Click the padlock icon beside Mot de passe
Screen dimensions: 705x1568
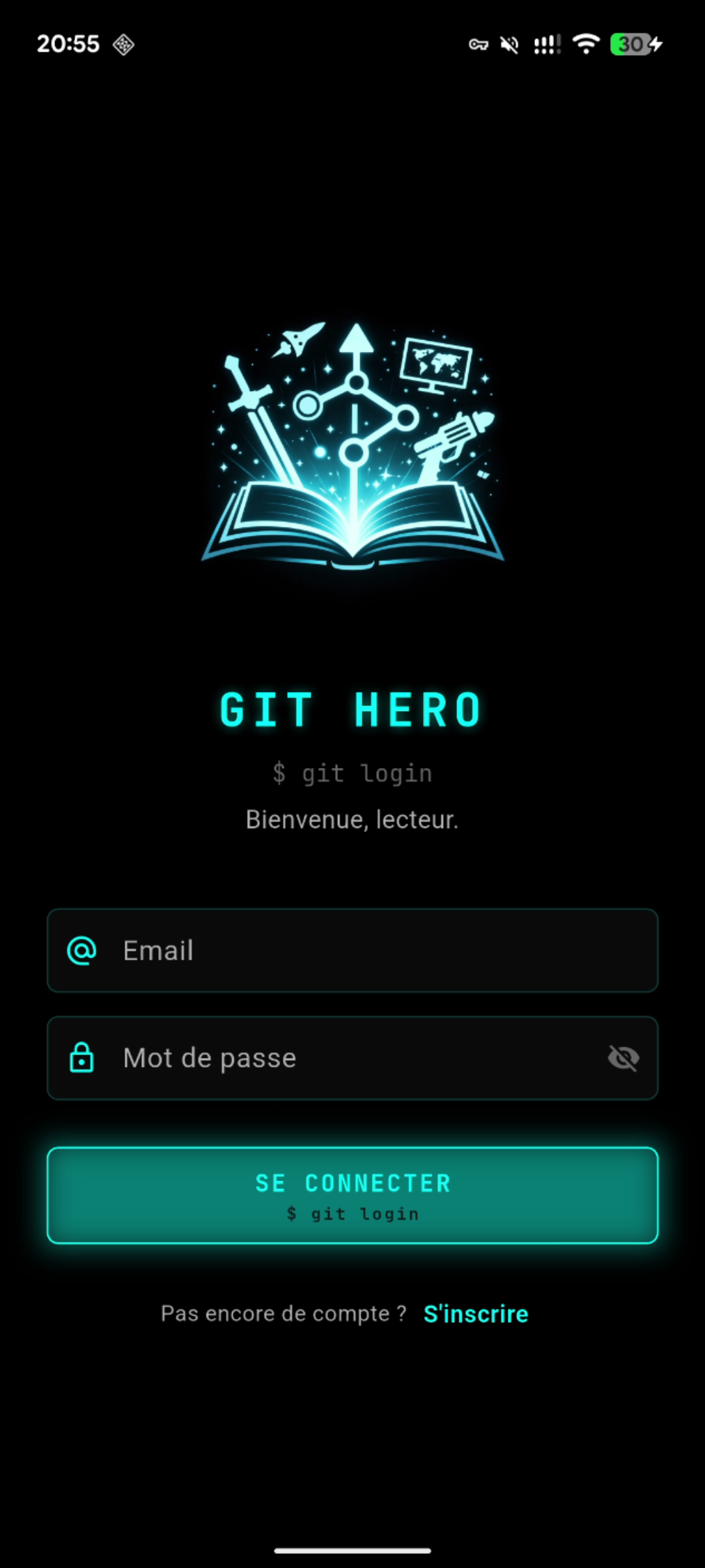[82, 1058]
